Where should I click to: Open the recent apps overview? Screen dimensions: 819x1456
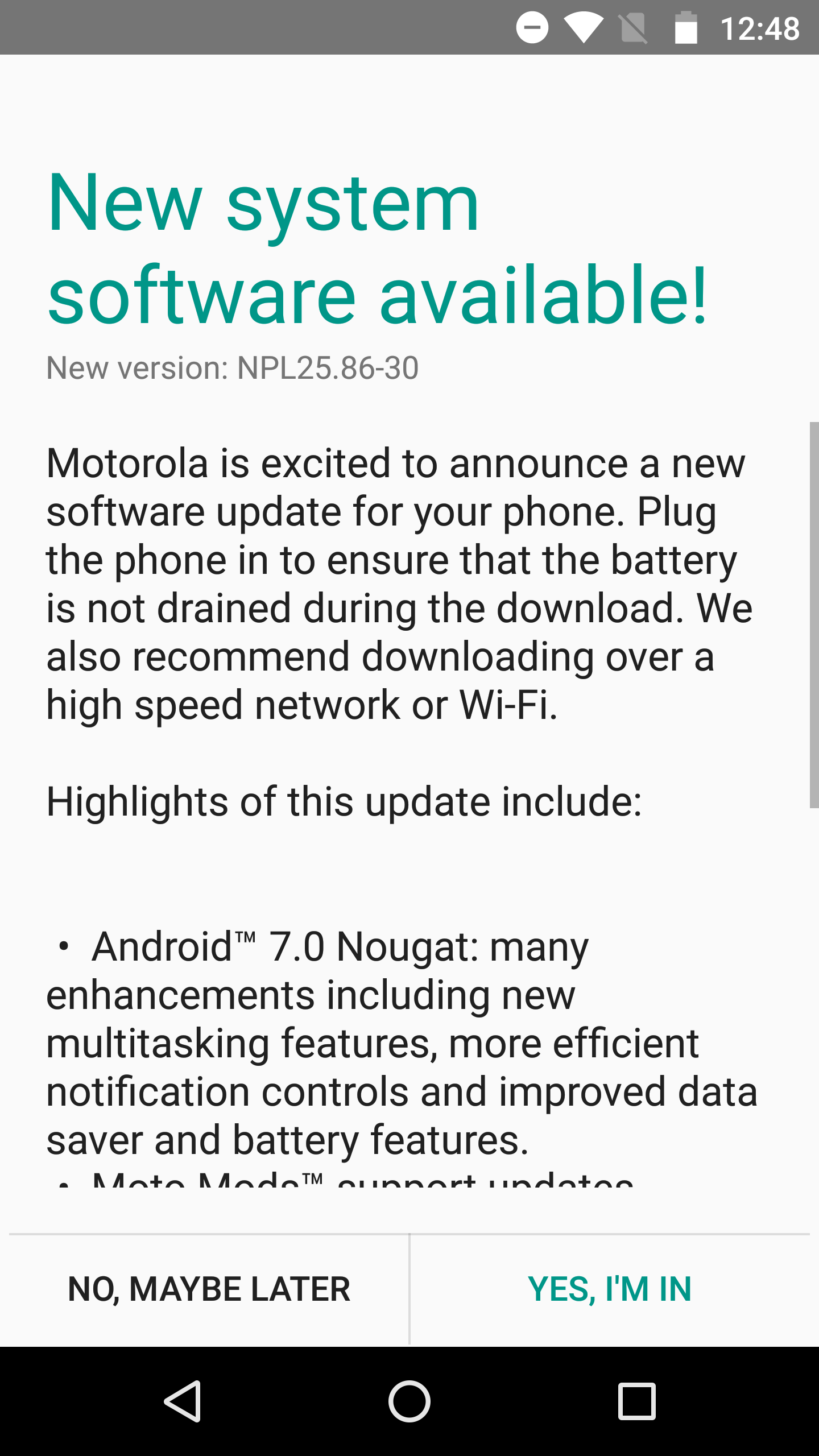click(636, 1401)
